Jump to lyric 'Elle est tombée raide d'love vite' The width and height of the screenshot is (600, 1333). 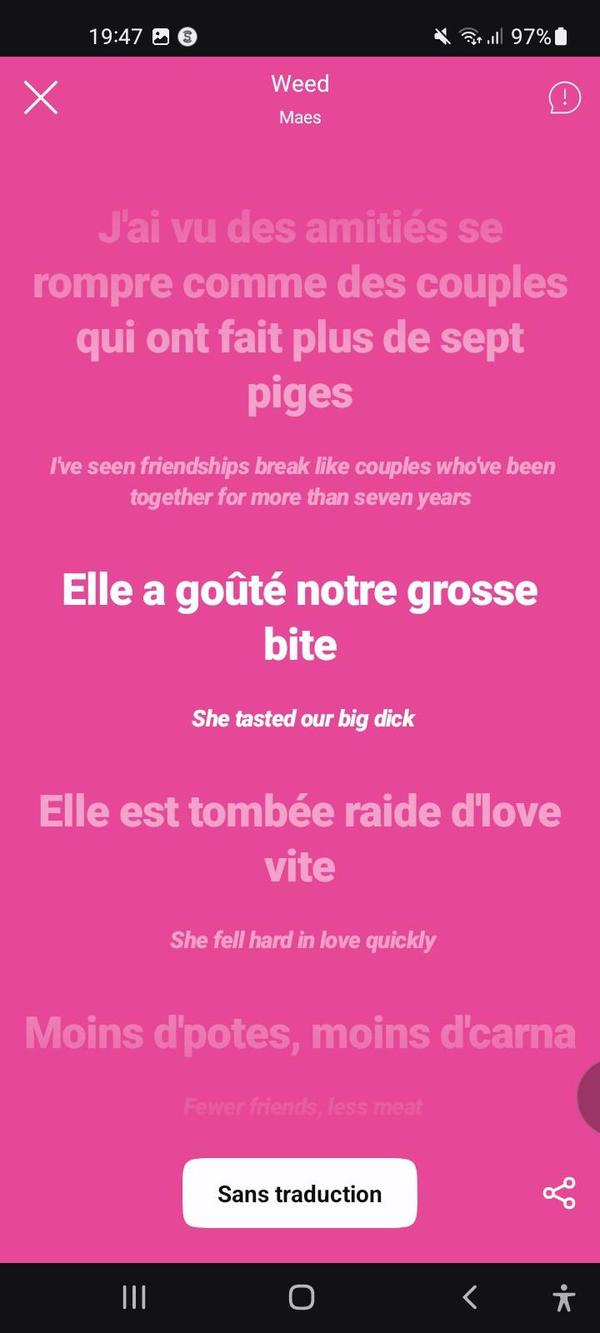pos(299,838)
